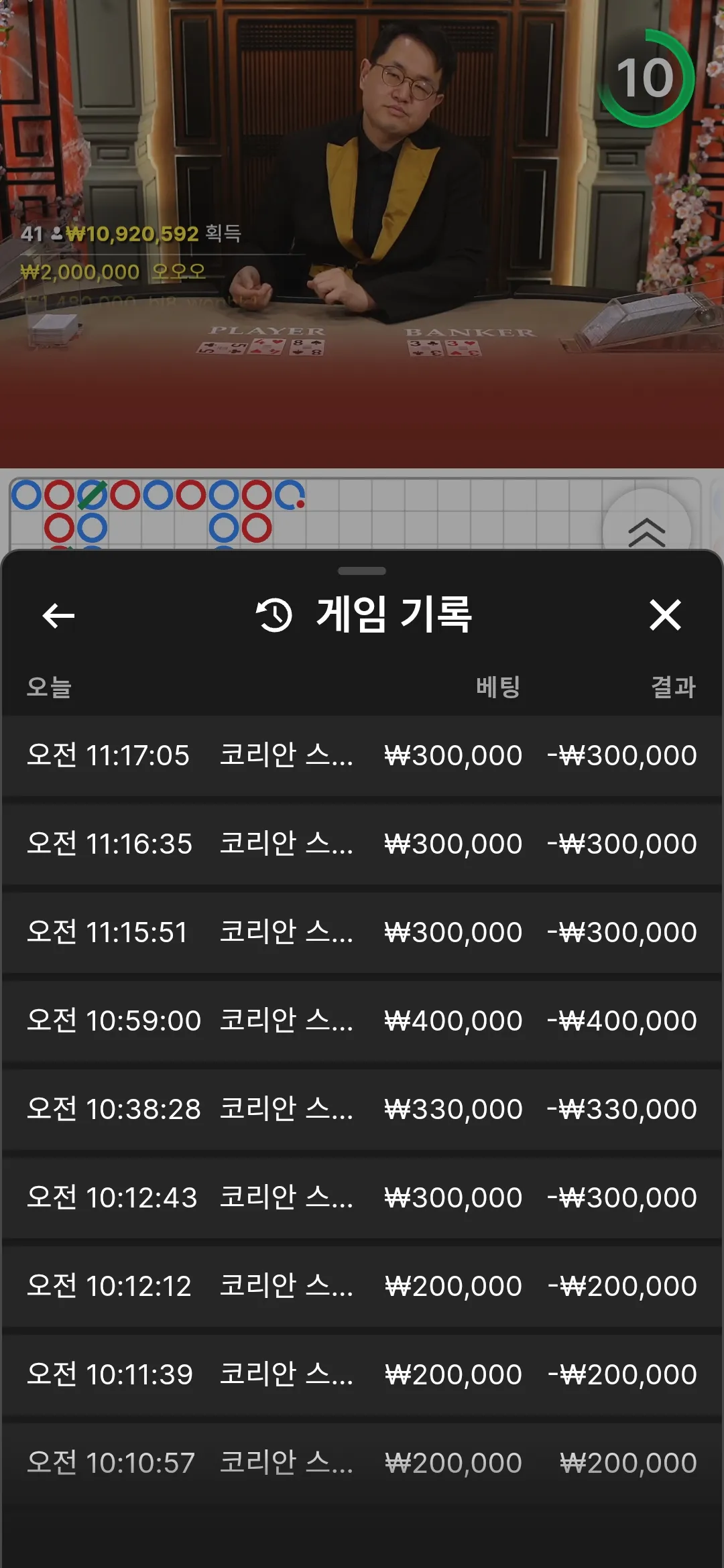Close the 게임 기록 panel
This screenshot has width=724, height=1568.
[665, 615]
